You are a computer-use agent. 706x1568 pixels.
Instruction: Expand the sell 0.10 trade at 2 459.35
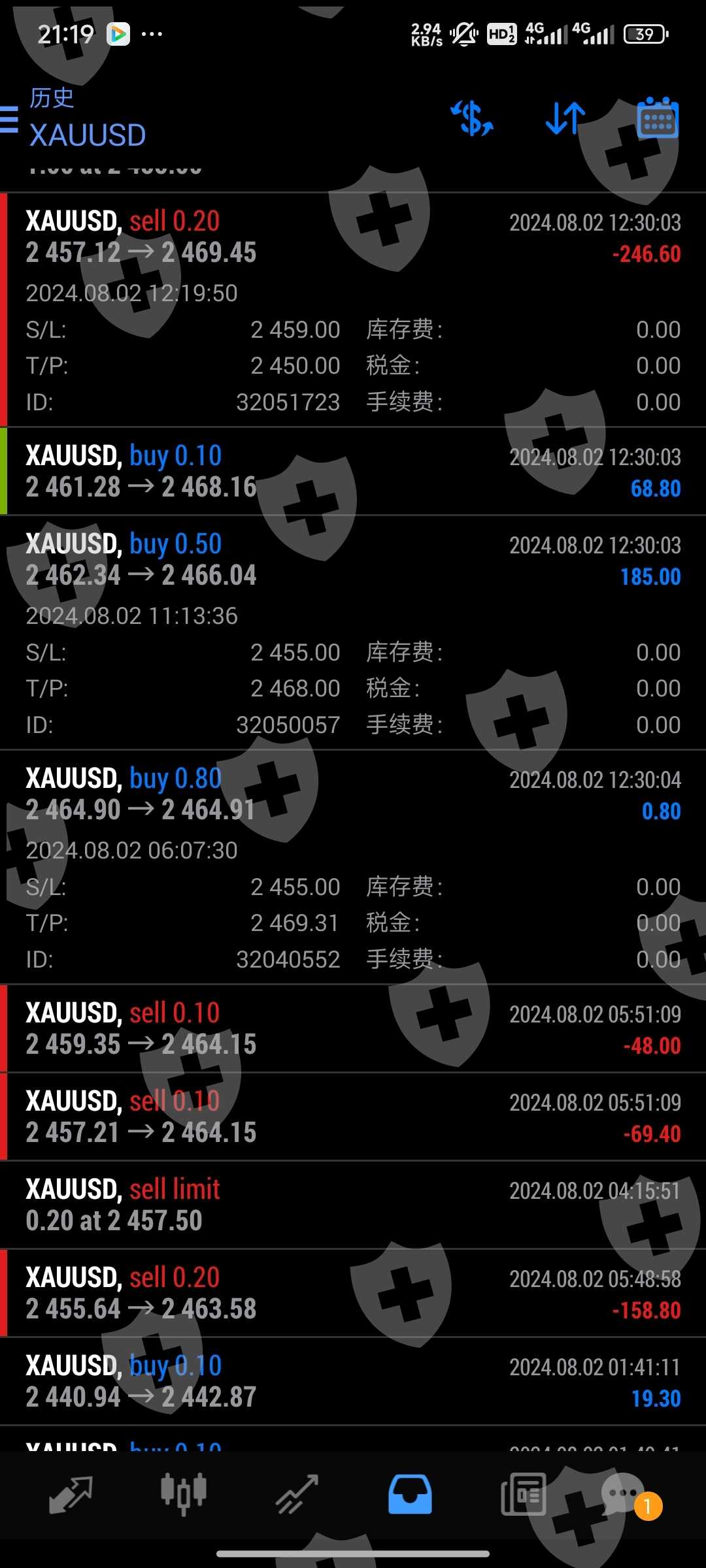click(x=353, y=1029)
